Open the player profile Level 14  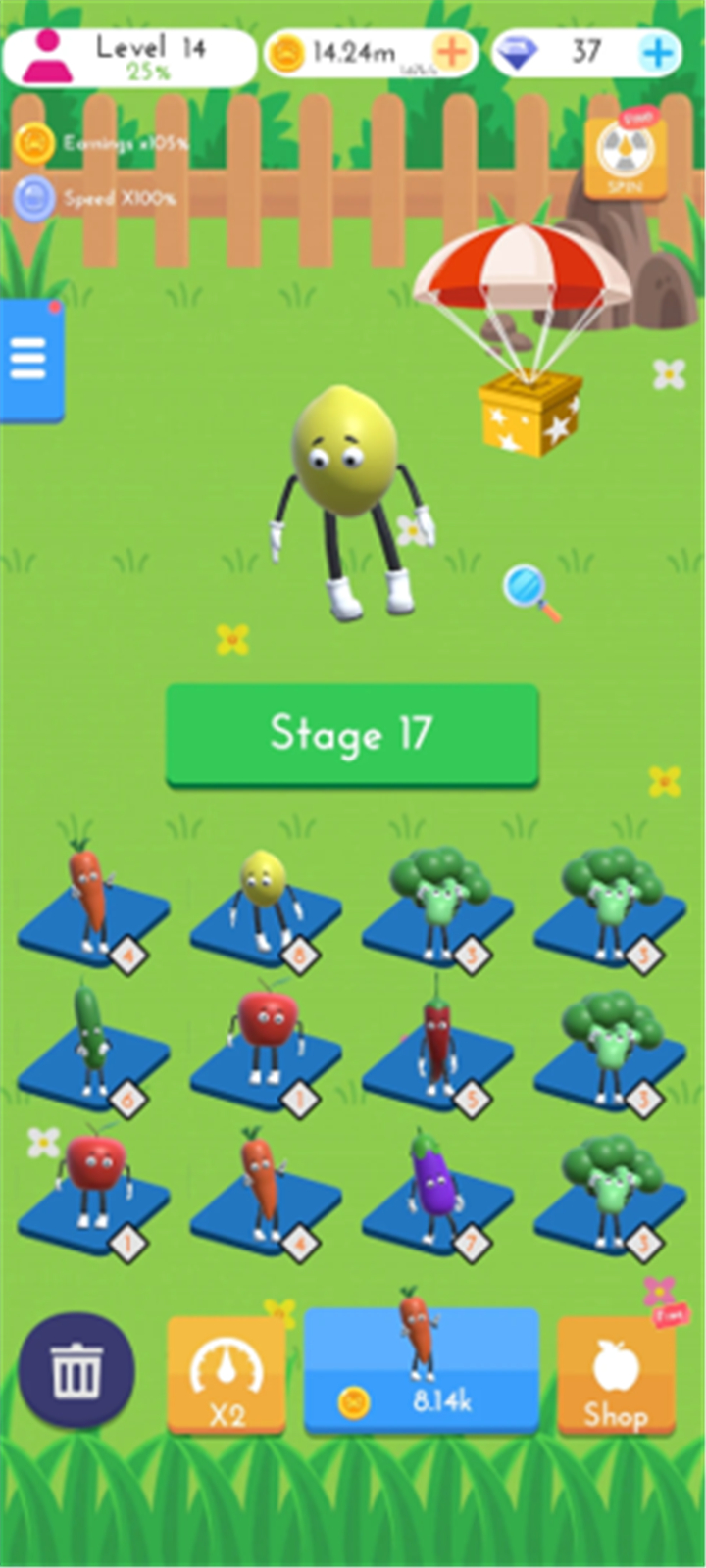point(129,58)
